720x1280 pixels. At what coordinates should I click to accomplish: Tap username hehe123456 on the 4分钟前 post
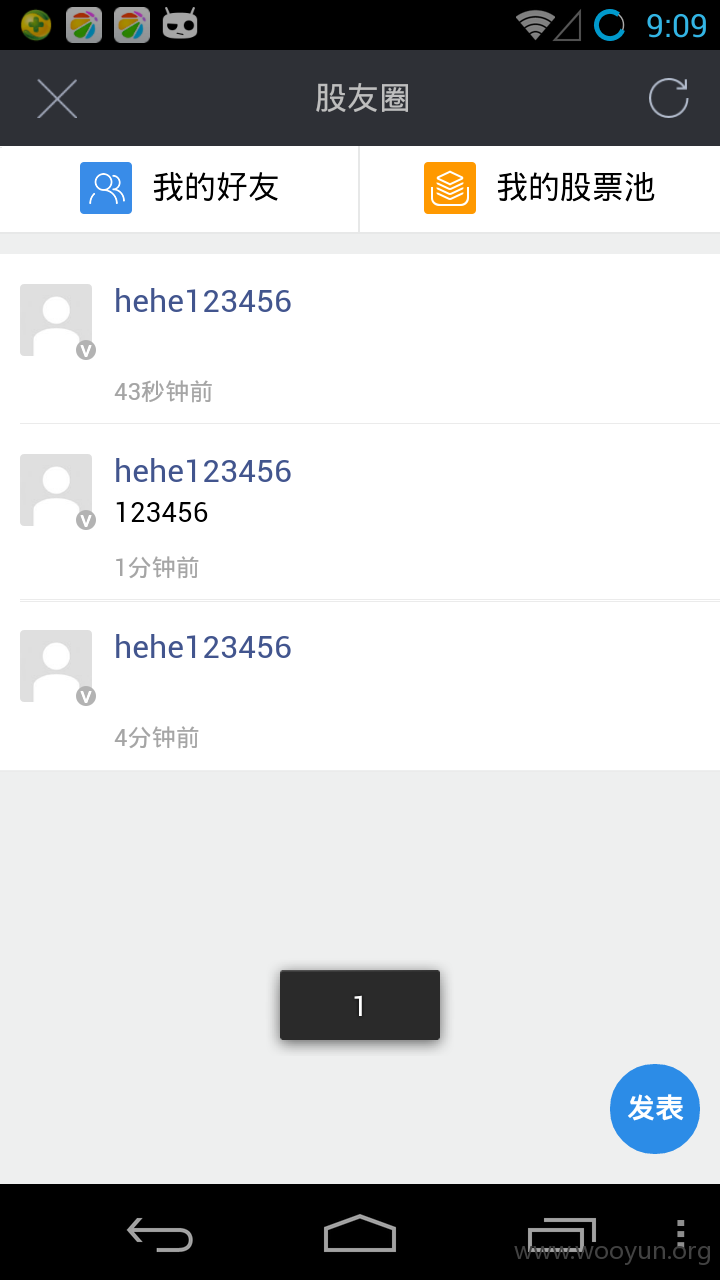point(203,647)
